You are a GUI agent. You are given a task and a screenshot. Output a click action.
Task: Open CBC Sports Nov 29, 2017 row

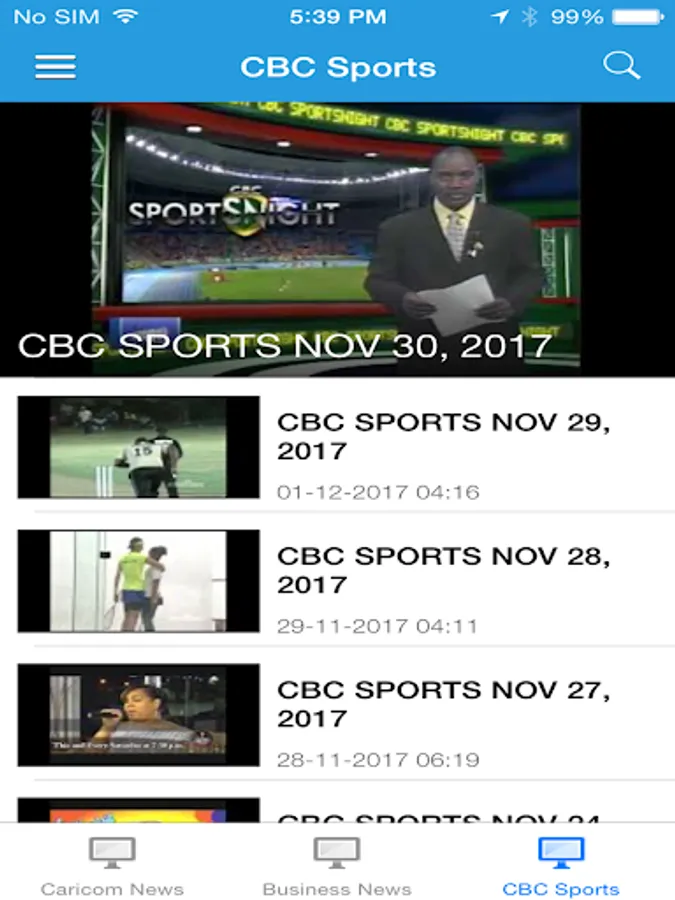[x=338, y=446]
